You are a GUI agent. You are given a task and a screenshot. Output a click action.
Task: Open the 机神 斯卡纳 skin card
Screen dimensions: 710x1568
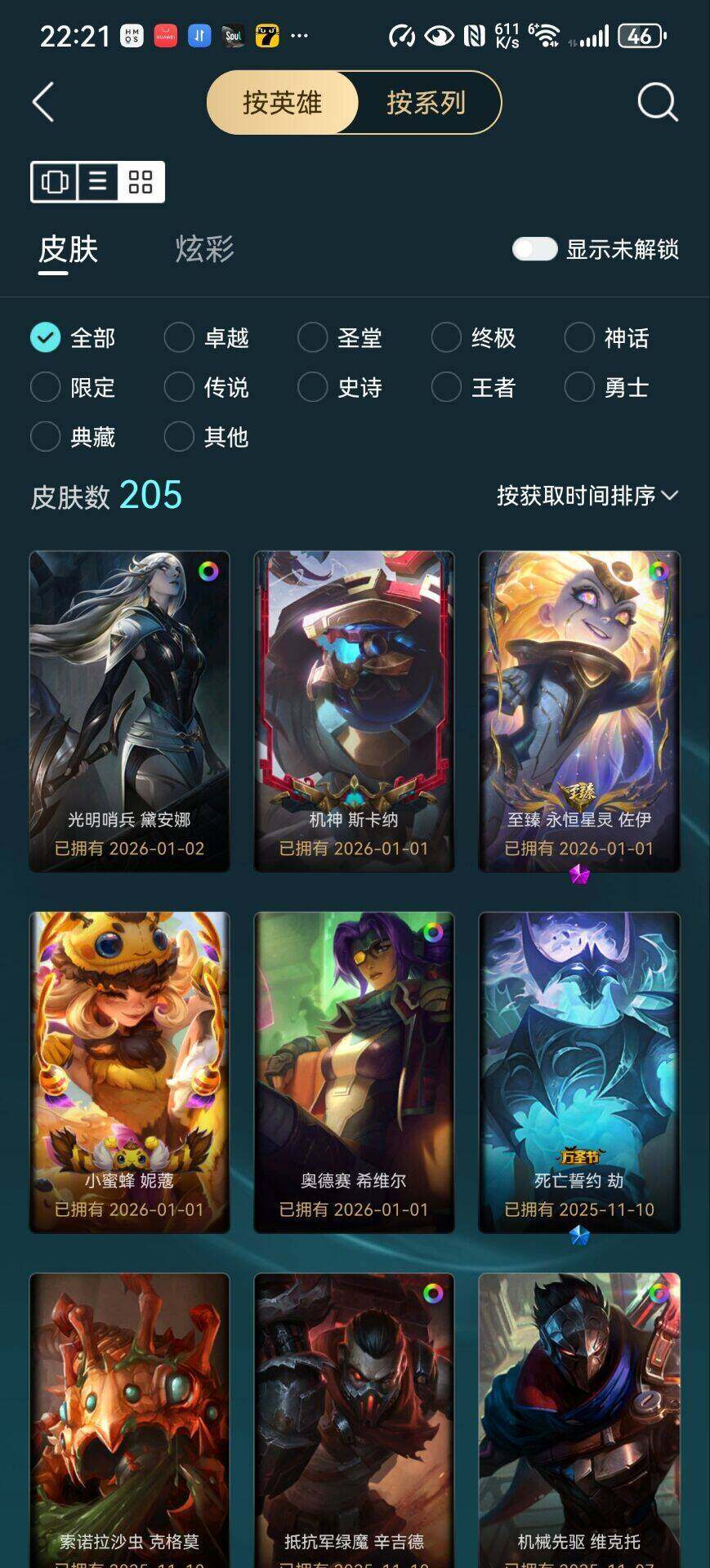pyautogui.click(x=354, y=710)
